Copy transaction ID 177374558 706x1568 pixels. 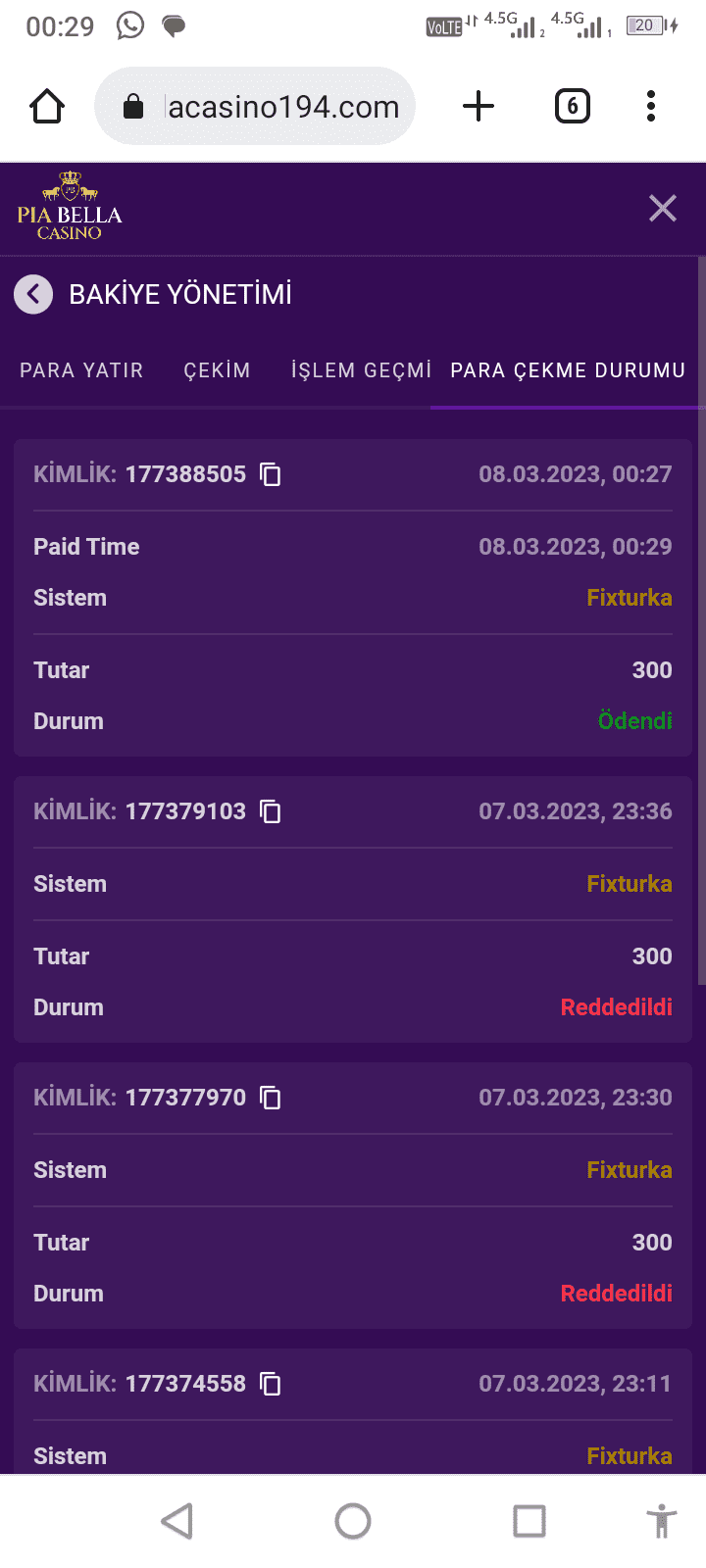tap(271, 1384)
